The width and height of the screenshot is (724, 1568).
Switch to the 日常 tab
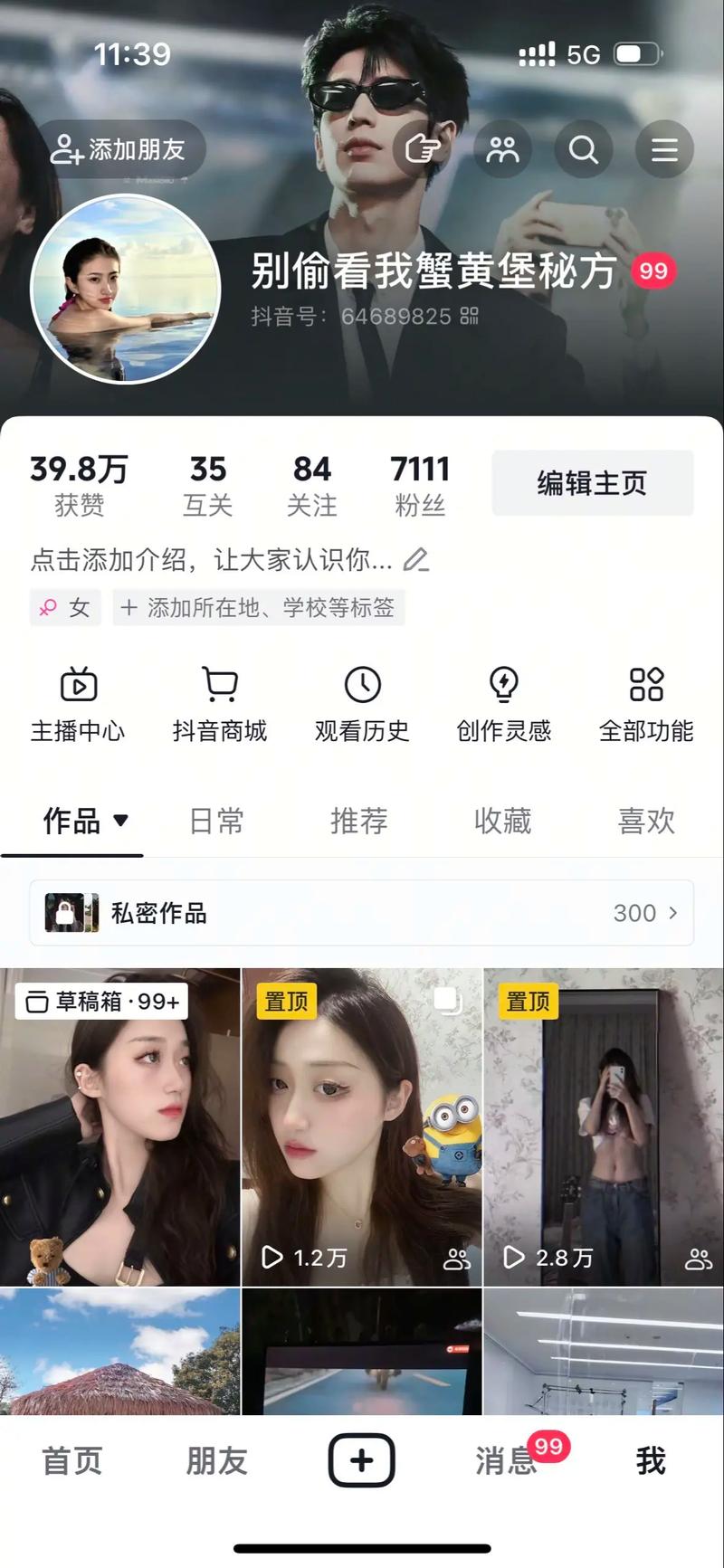point(216,821)
